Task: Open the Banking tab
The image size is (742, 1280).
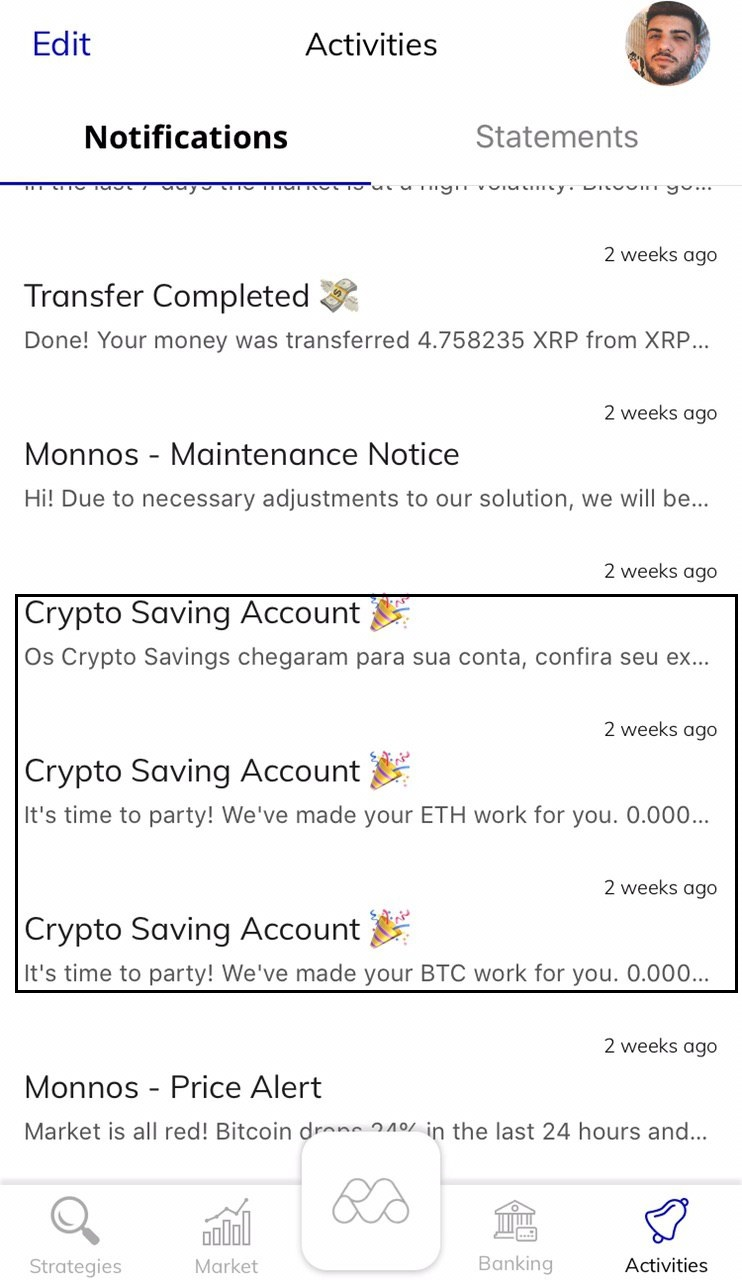Action: coord(515,1236)
